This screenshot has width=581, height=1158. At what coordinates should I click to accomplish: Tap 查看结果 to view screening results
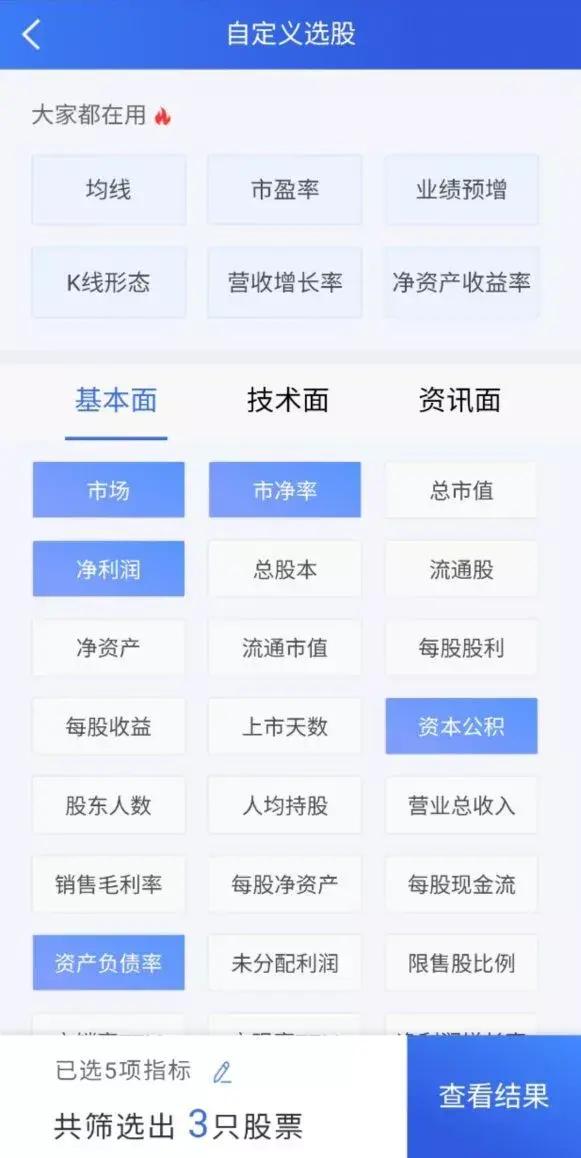pyautogui.click(x=494, y=1096)
